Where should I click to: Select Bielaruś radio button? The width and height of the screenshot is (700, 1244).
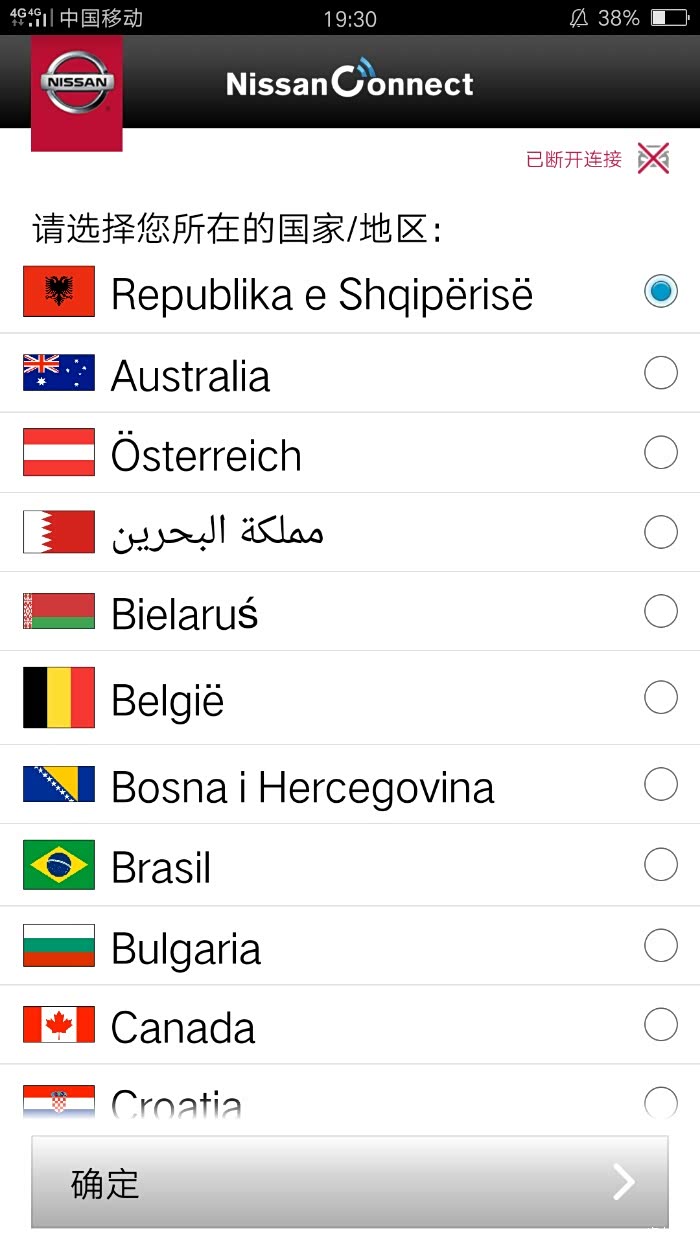[660, 611]
